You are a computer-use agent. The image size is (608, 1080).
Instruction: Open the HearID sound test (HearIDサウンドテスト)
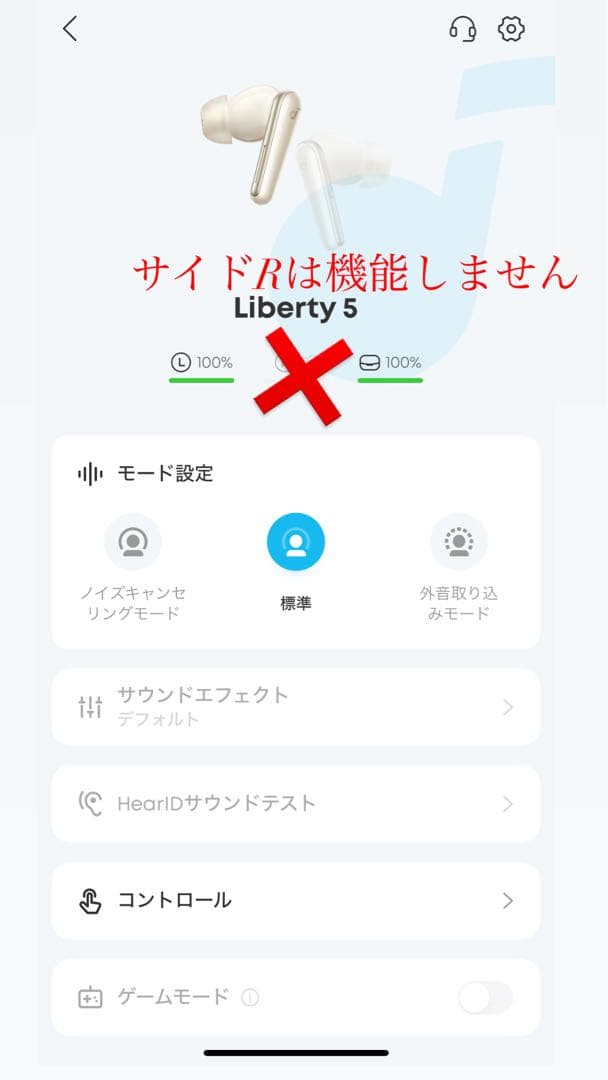pyautogui.click(x=296, y=803)
